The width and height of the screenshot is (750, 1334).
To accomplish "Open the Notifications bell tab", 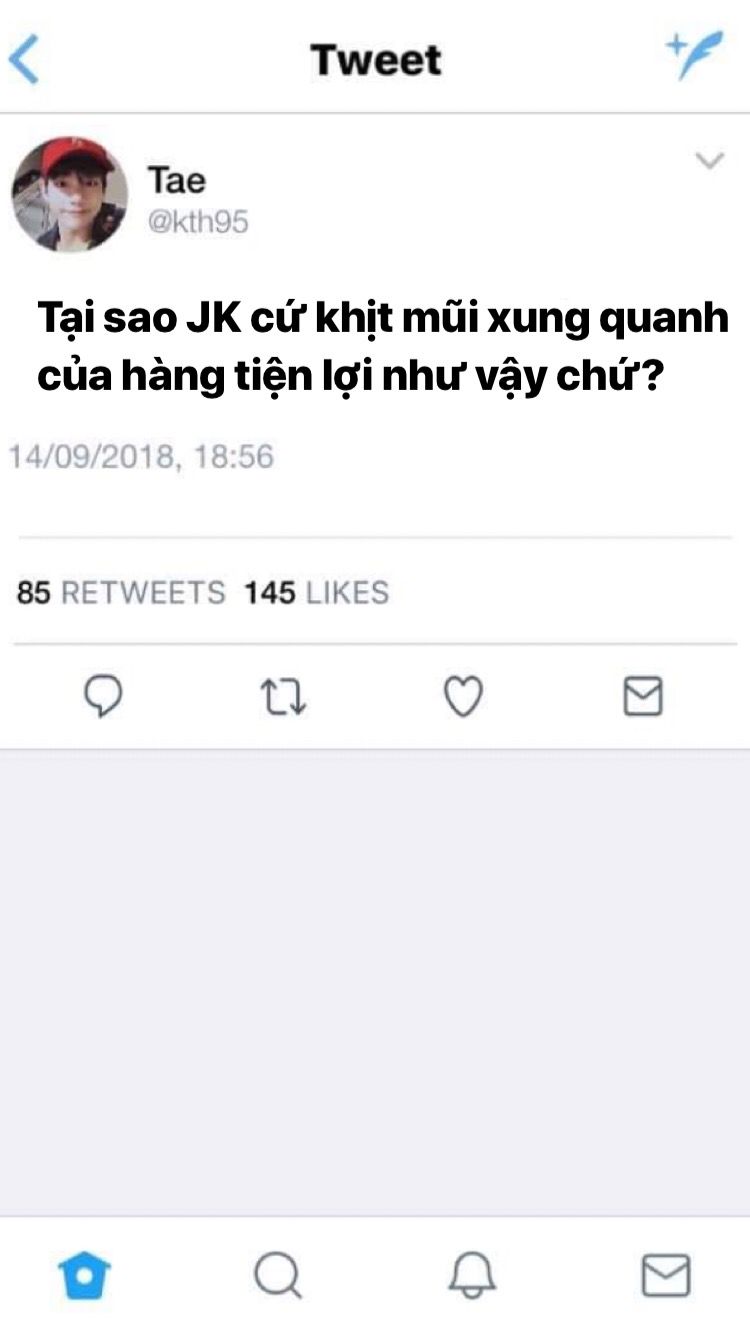I will pos(471,1275).
